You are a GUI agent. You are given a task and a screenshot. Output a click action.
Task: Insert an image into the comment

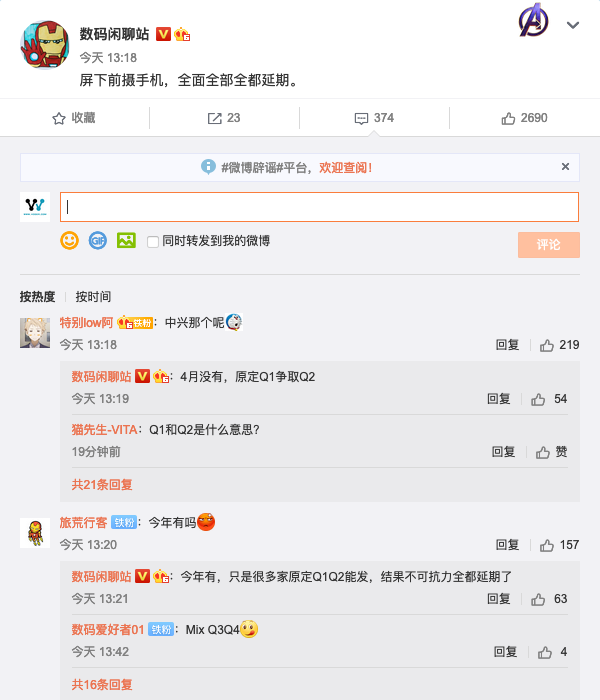[x=126, y=240]
